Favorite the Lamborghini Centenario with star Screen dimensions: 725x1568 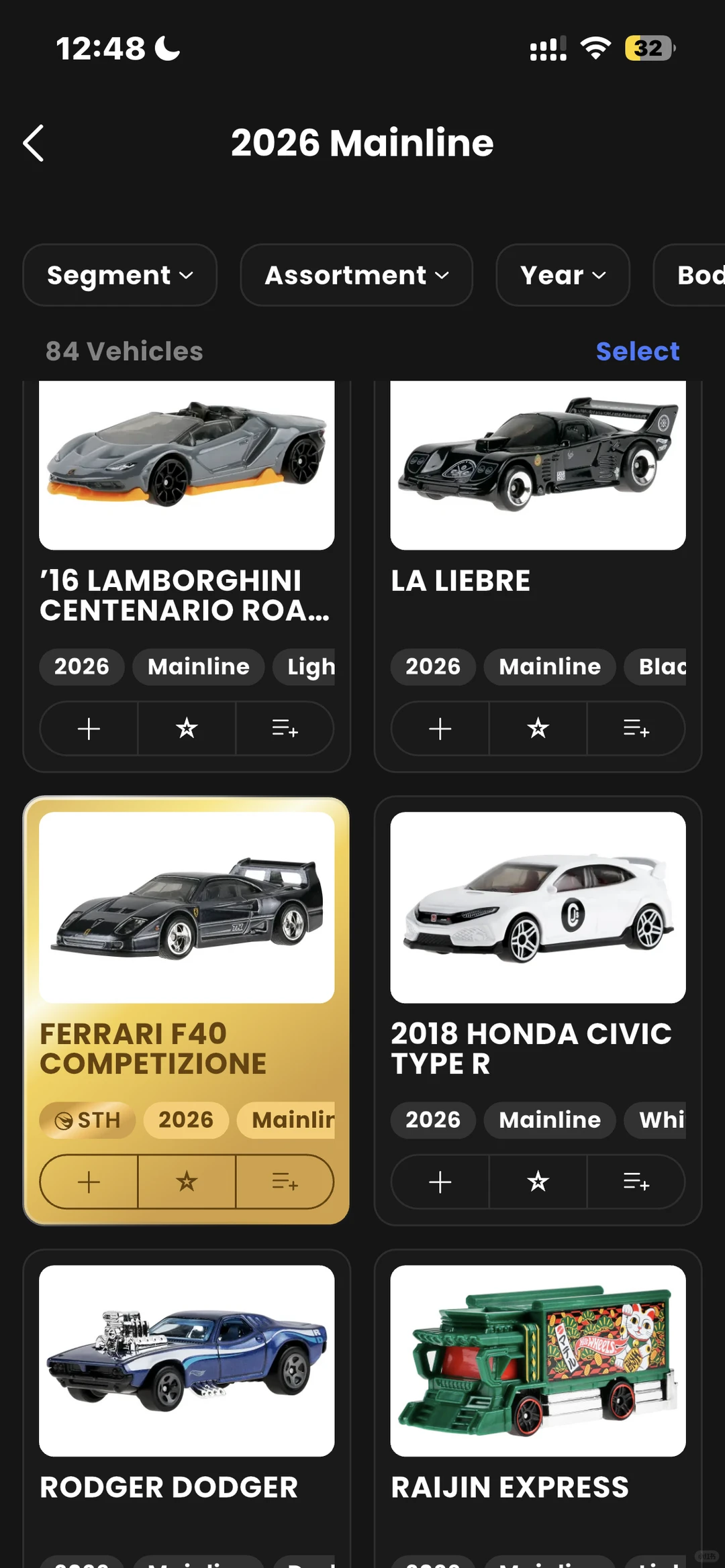[x=187, y=729]
